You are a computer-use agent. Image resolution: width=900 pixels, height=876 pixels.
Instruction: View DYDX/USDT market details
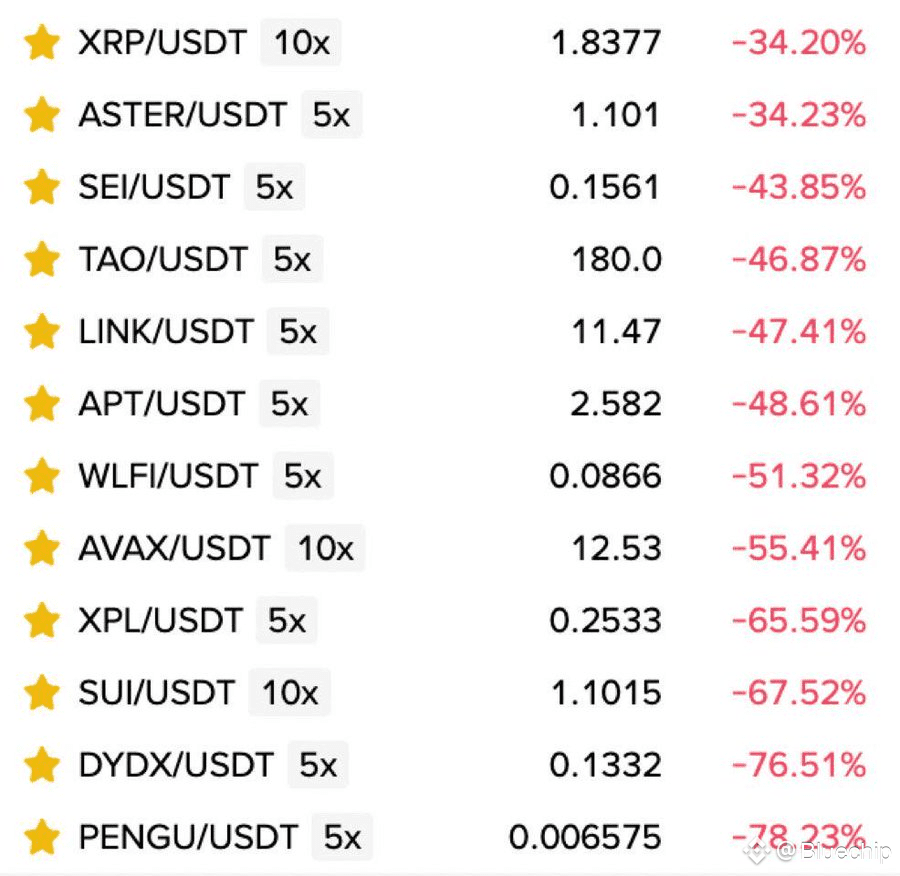click(x=175, y=765)
